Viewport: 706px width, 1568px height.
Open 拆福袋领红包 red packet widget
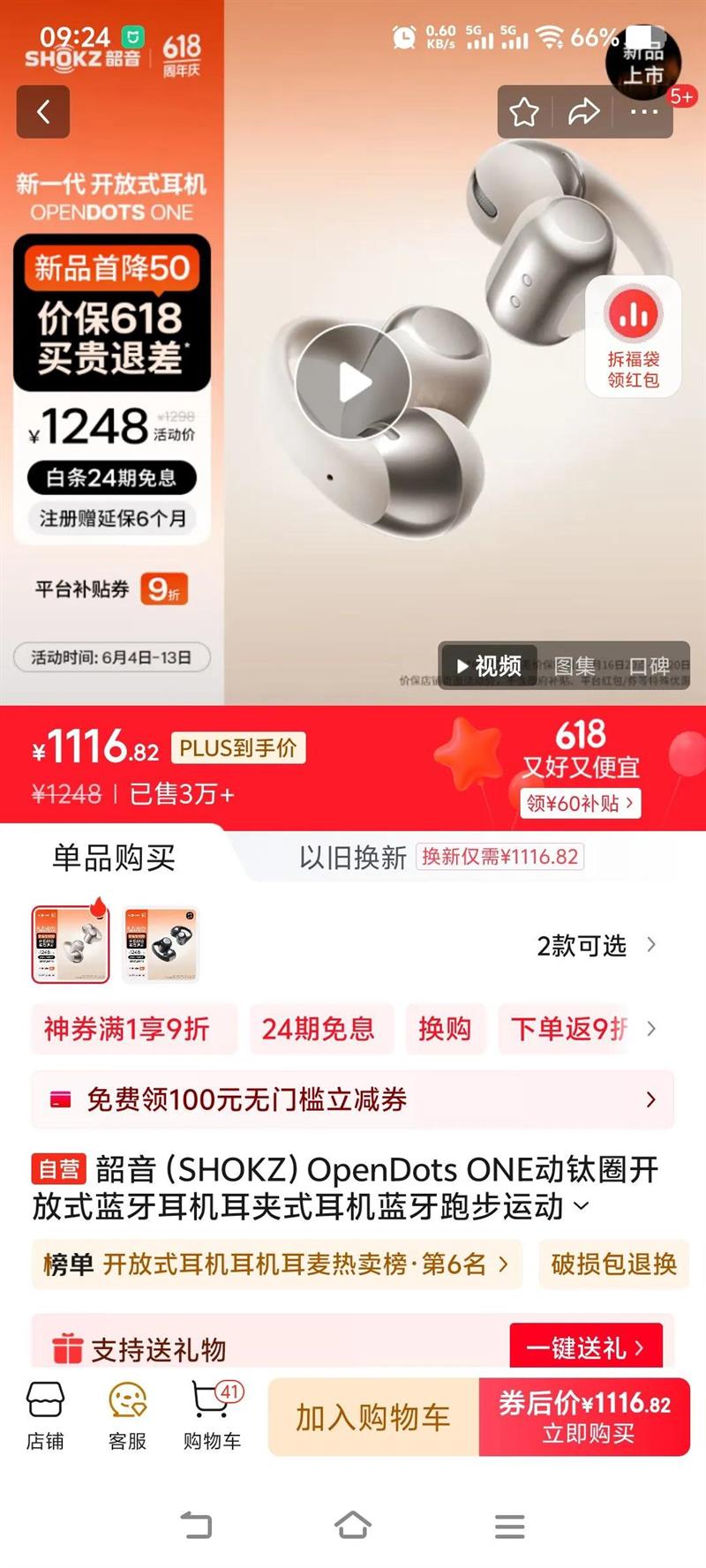633,335
